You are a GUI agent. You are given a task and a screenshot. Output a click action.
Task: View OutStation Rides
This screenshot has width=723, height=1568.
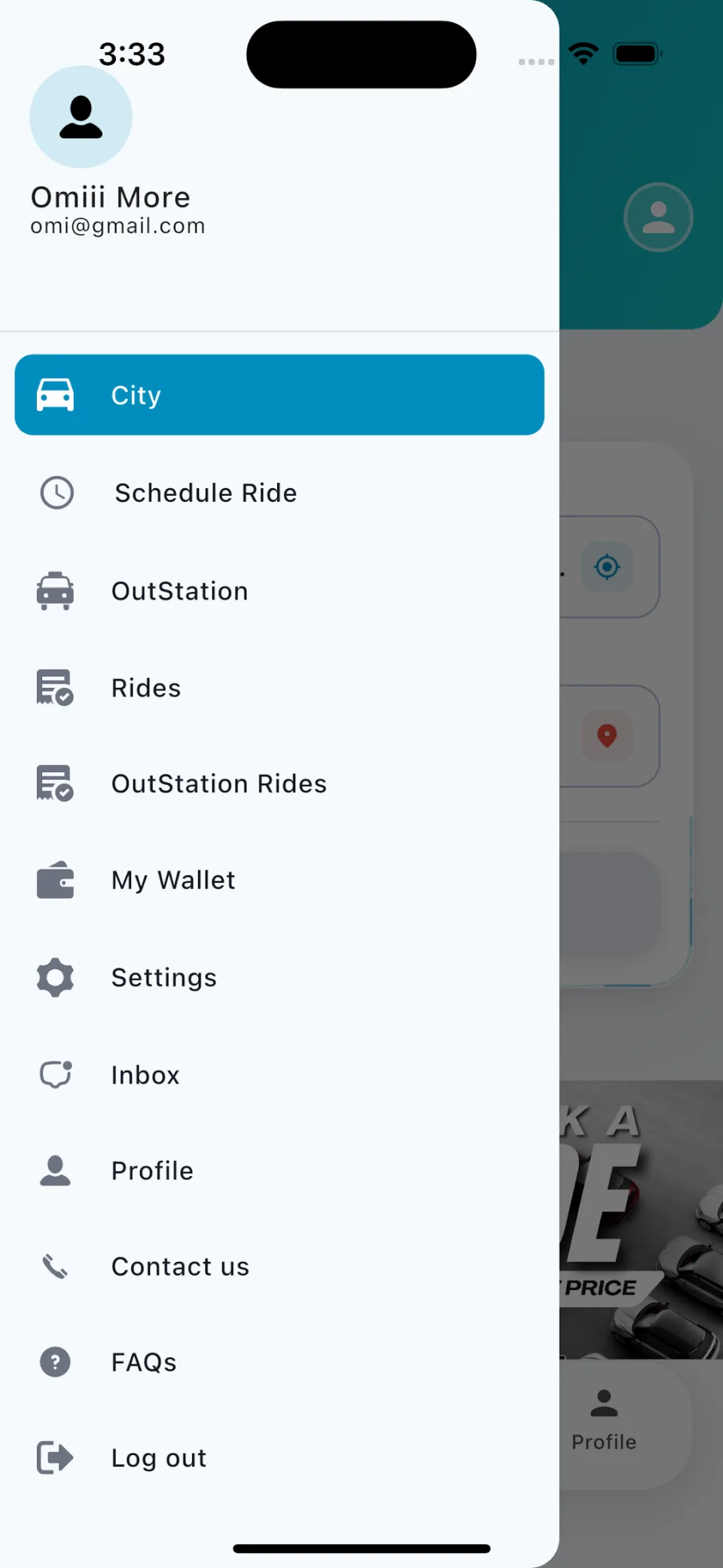(x=279, y=784)
